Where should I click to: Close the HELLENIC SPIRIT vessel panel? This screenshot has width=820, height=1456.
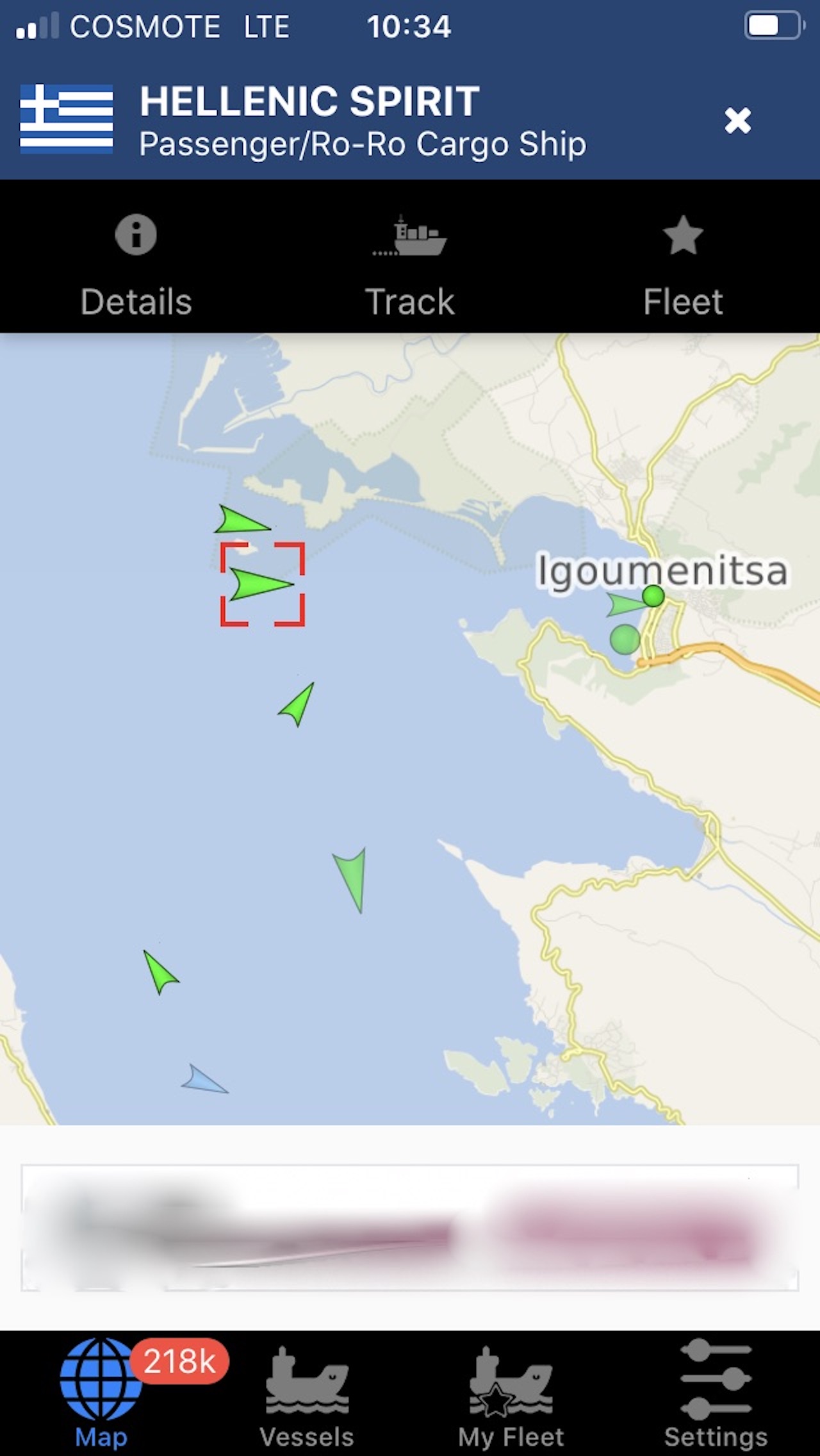coord(737,120)
